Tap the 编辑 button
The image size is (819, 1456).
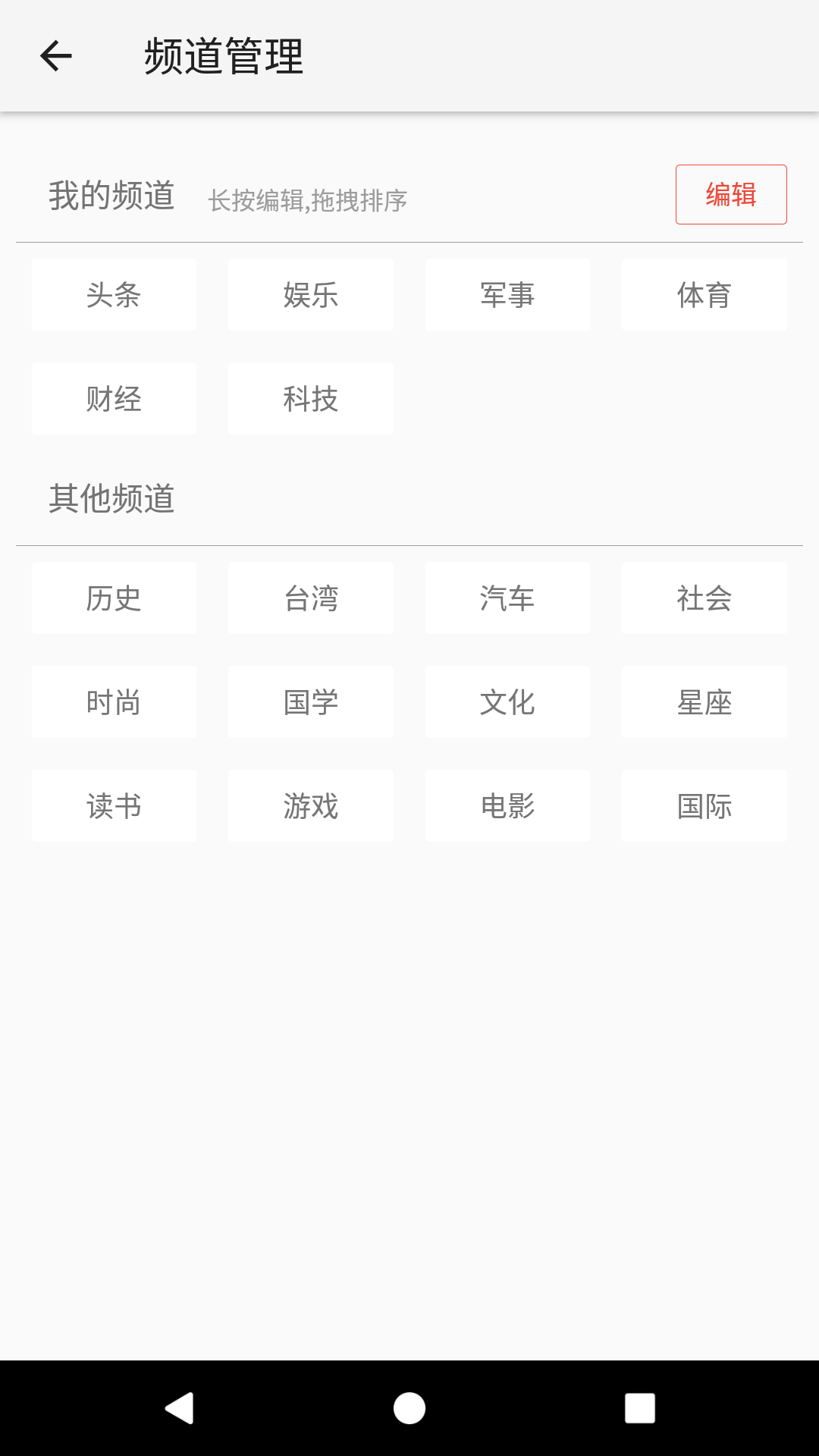(x=730, y=195)
